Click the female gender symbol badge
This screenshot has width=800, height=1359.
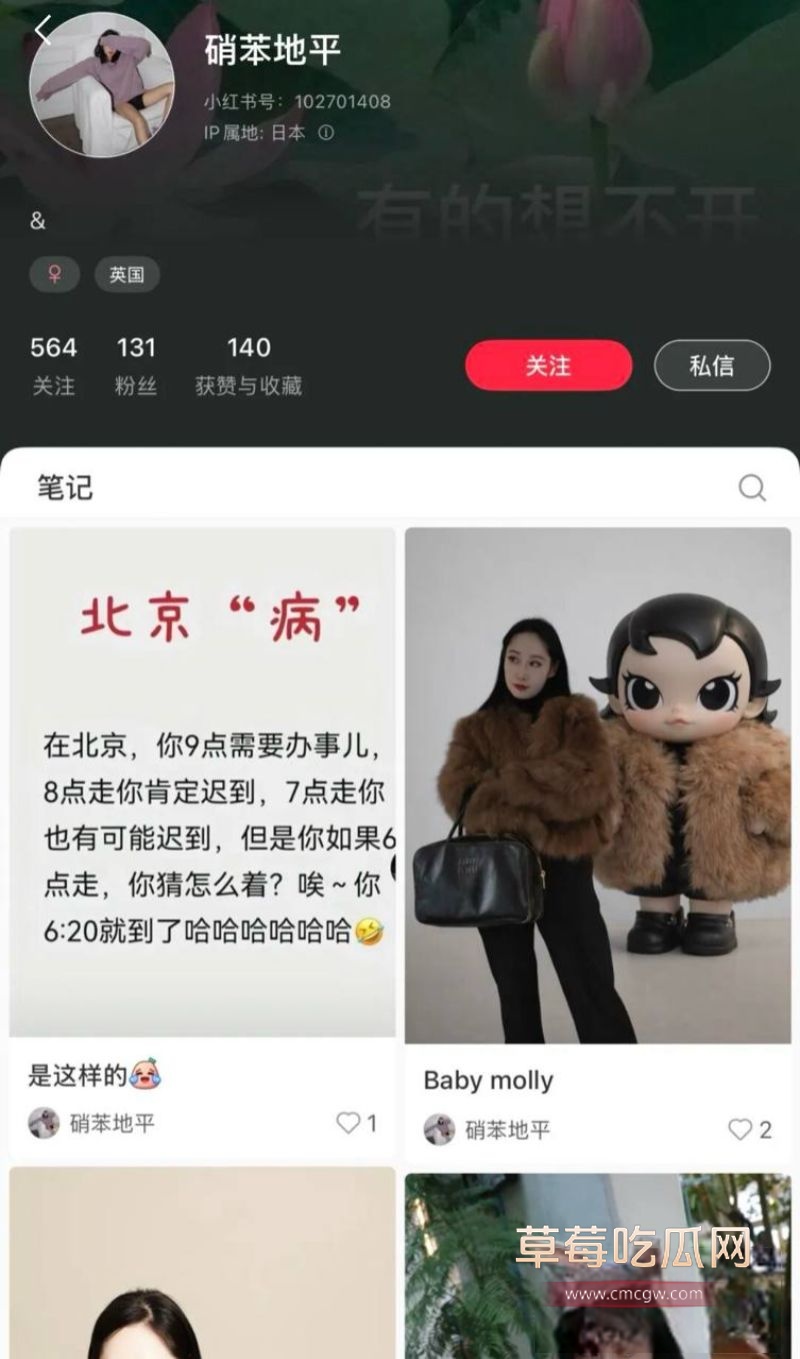pyautogui.click(x=53, y=273)
